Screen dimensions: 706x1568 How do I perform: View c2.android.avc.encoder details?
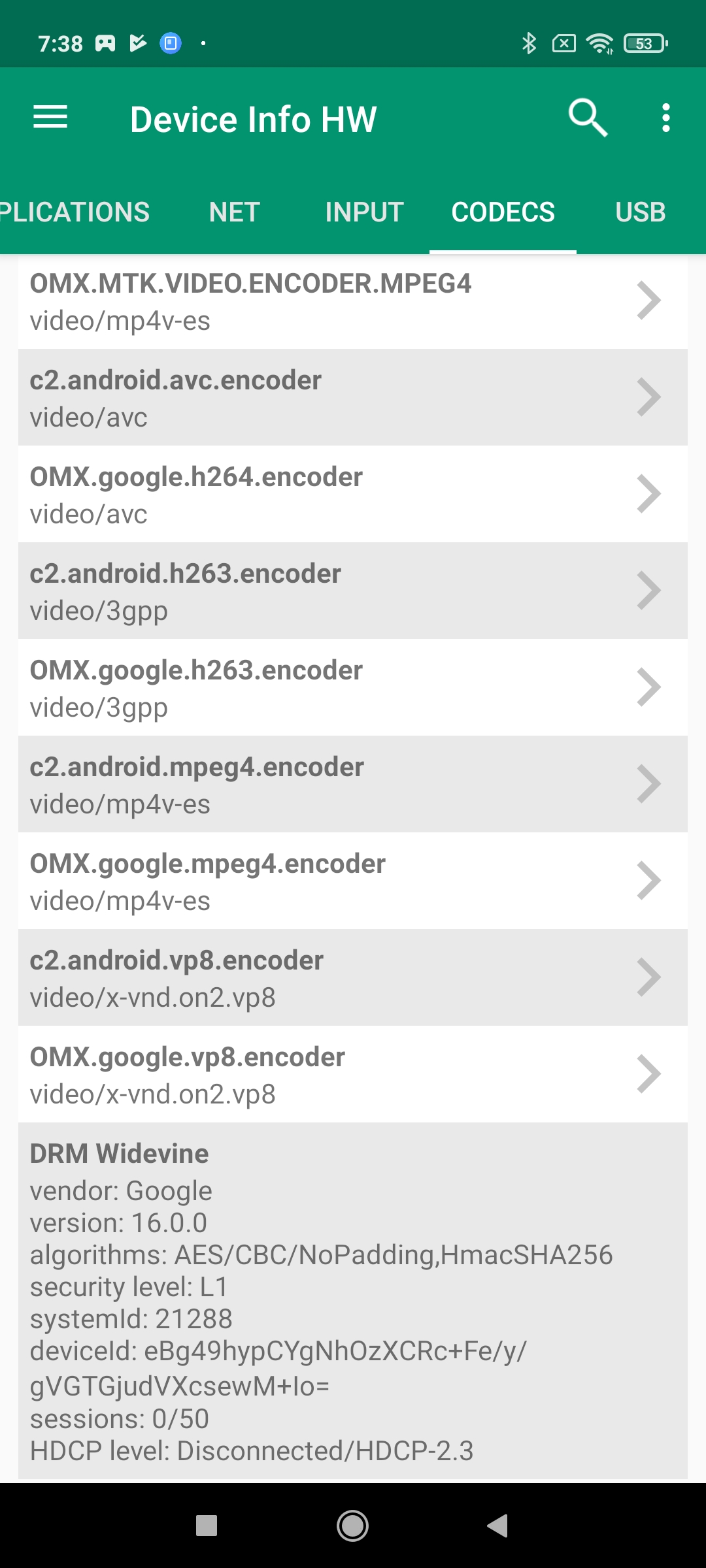tap(353, 397)
